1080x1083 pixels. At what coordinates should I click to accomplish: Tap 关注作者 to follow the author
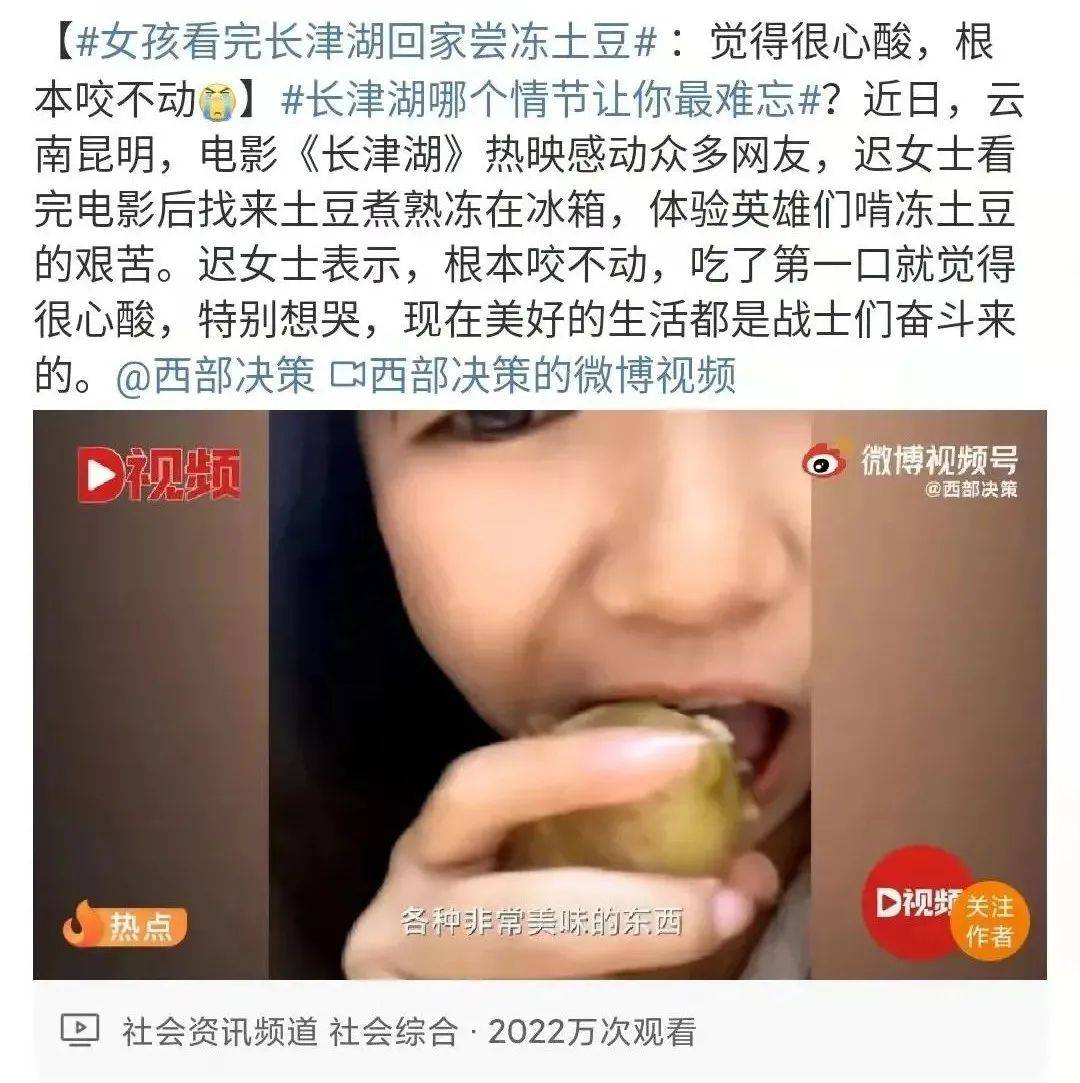click(x=988, y=921)
